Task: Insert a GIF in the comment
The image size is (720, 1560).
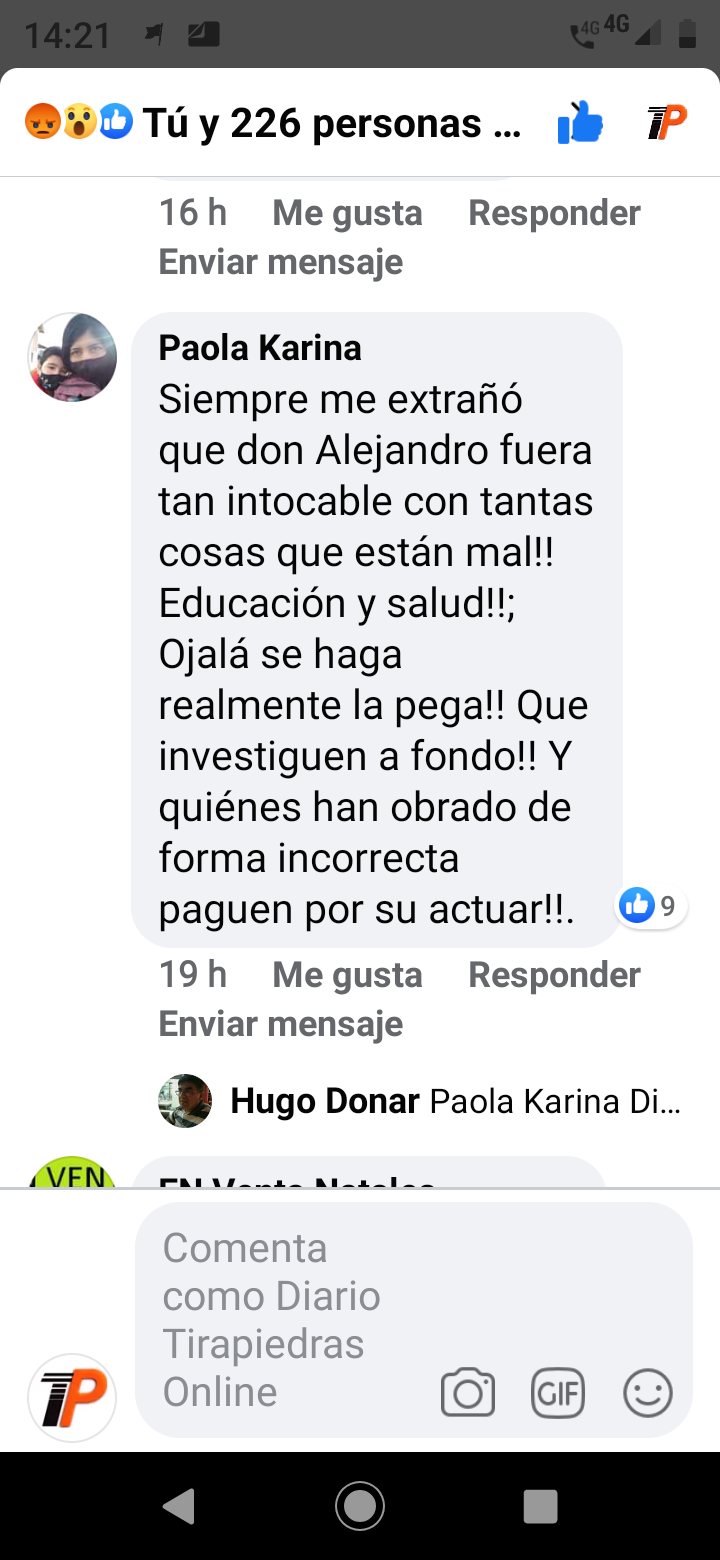Action: (558, 1393)
